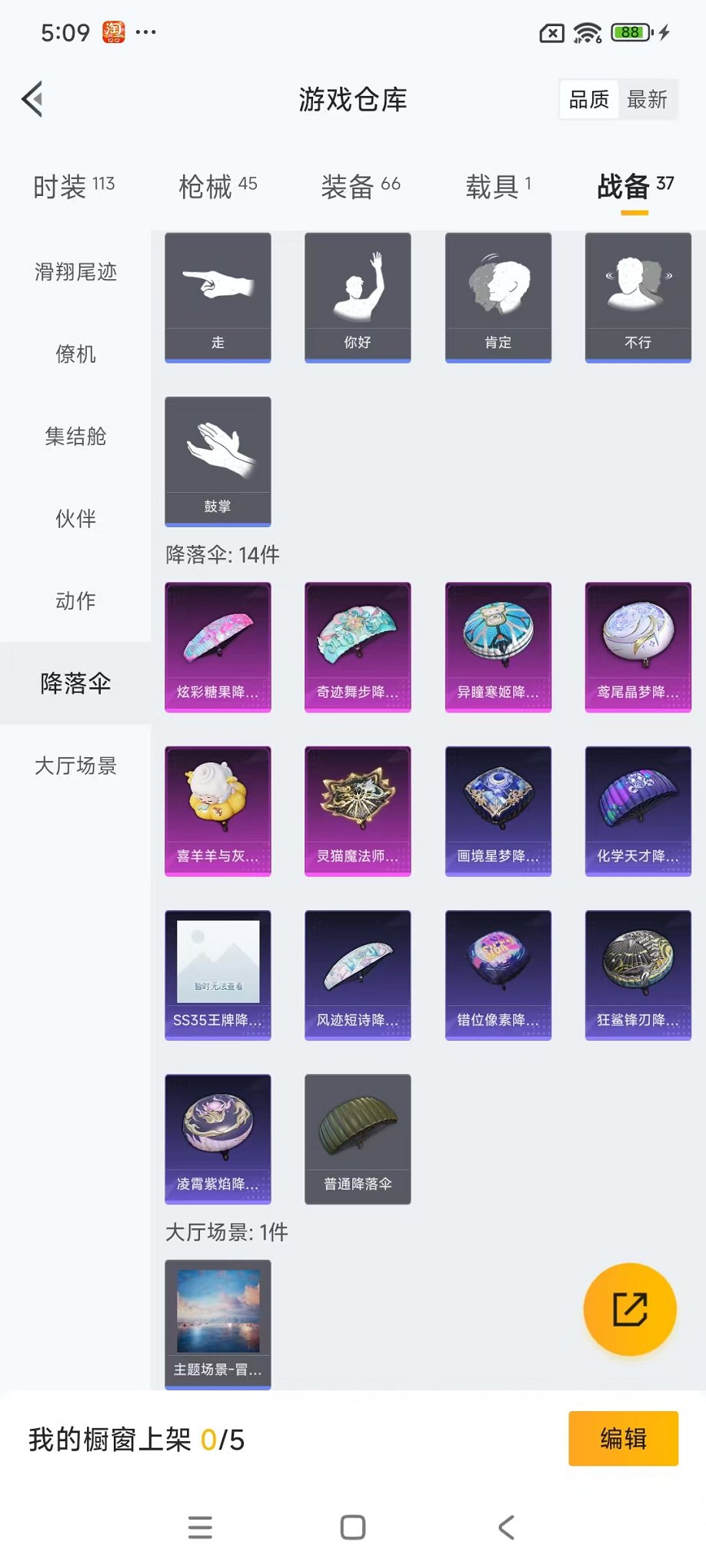Tap the 编辑 button
The image size is (706, 1568).
coord(623,1438)
